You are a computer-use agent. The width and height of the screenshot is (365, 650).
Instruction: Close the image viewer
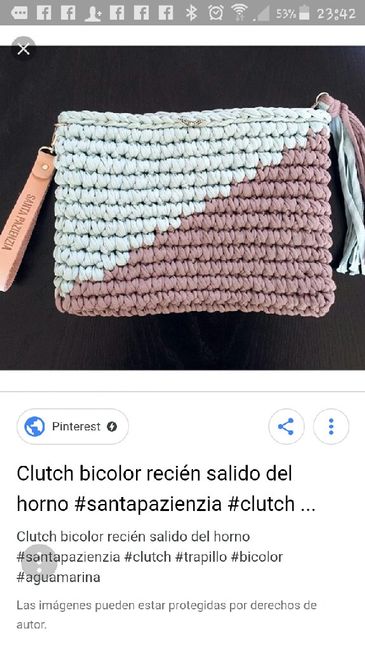coord(24,49)
